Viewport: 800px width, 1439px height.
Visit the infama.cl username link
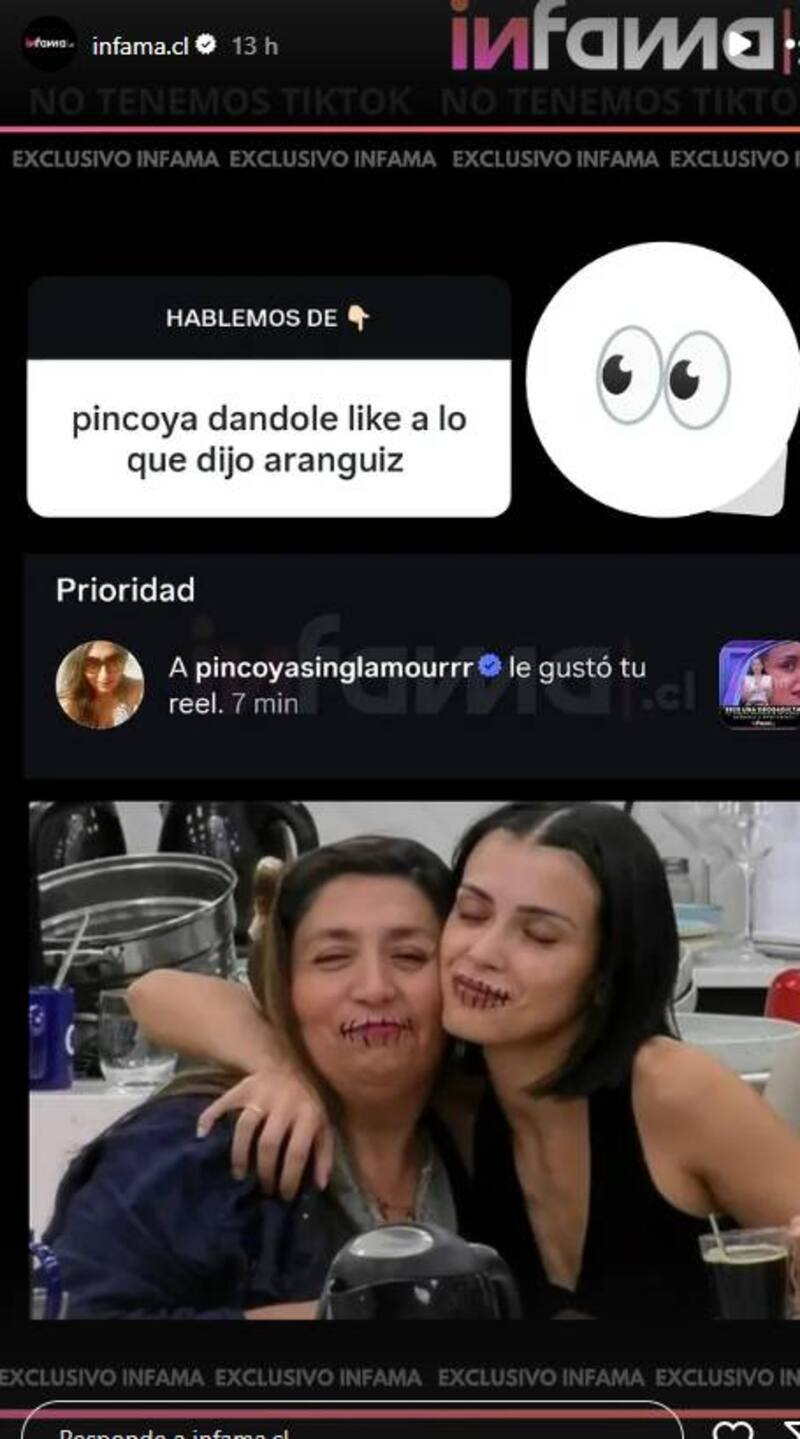tap(140, 45)
